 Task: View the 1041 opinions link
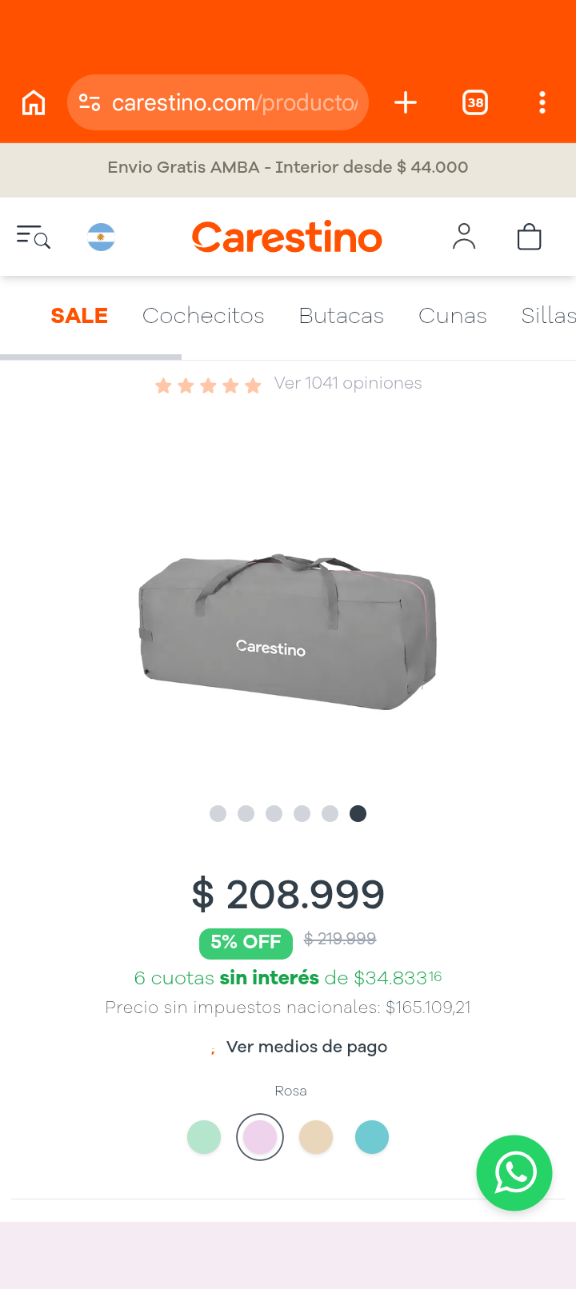tap(348, 383)
